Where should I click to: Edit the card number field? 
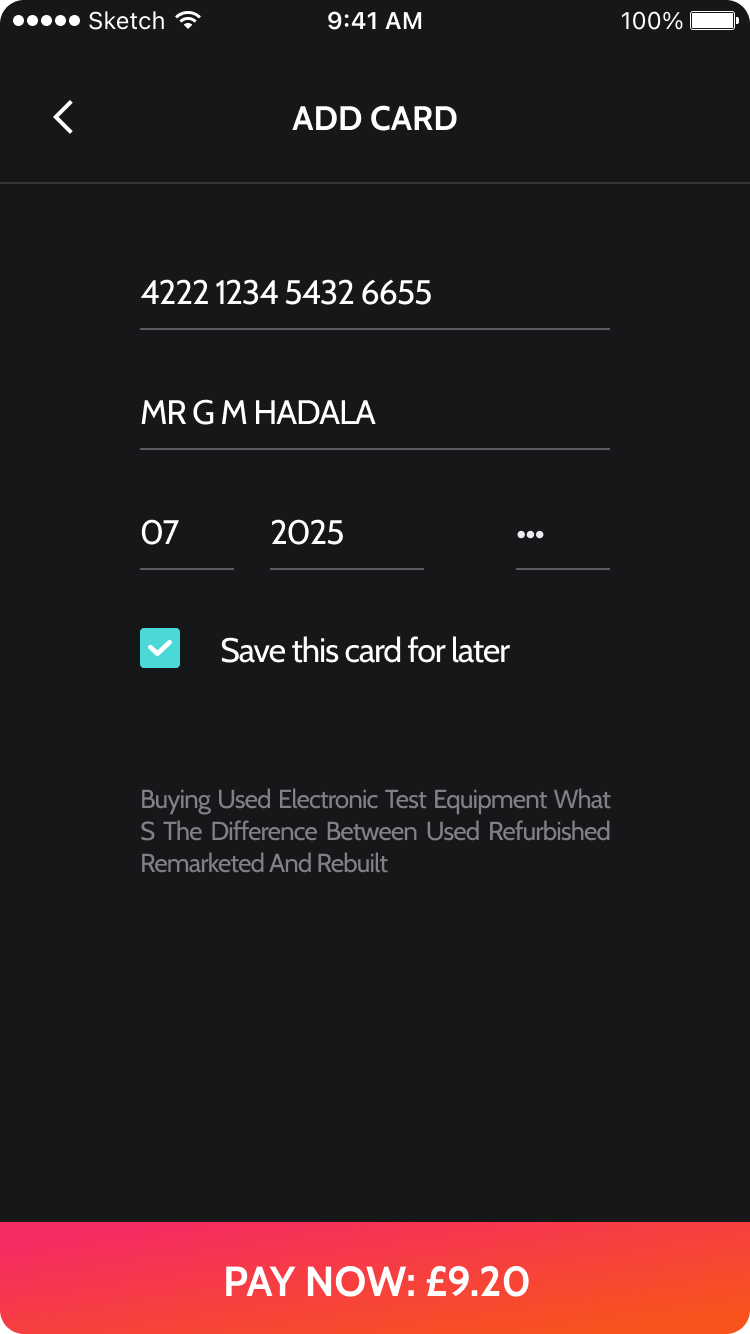click(375, 294)
